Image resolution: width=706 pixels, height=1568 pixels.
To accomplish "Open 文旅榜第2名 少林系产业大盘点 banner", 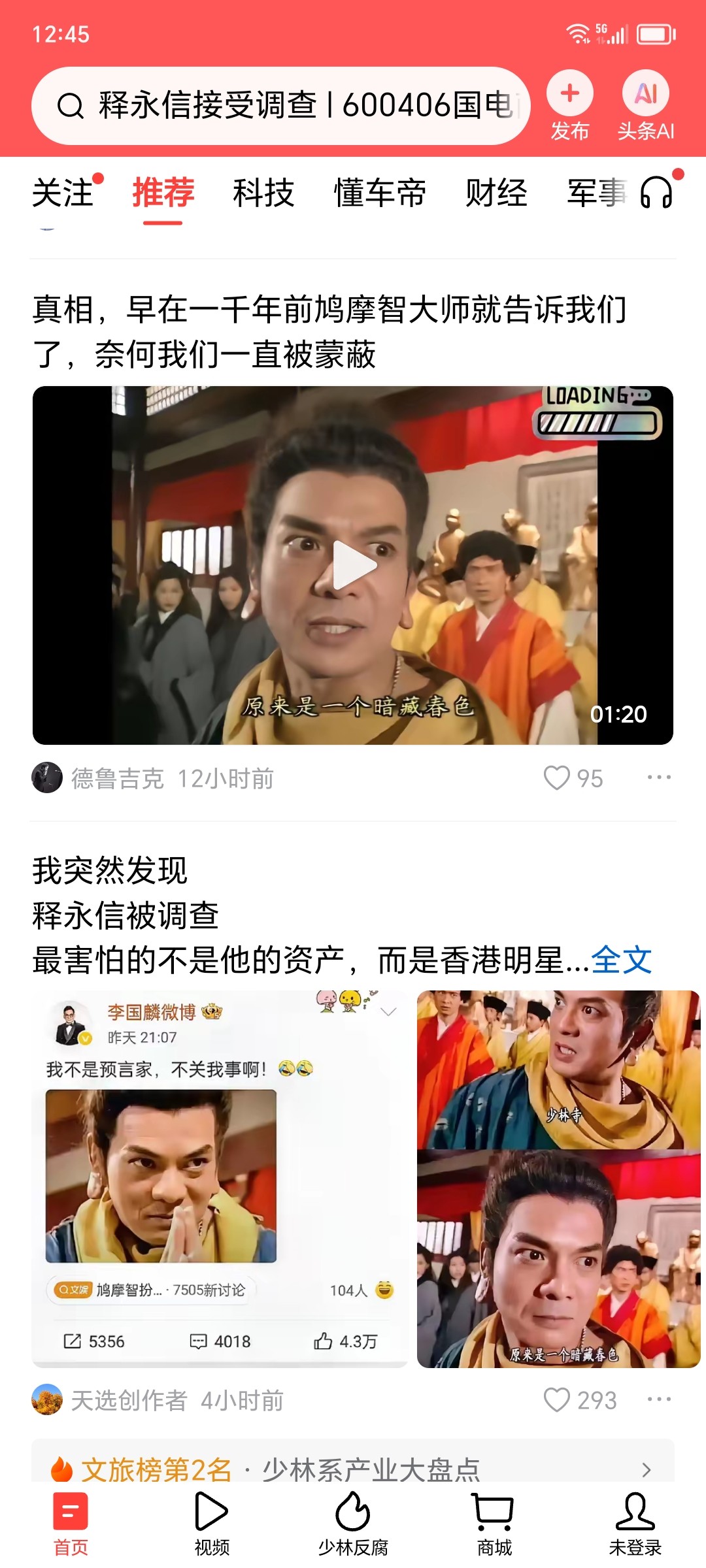I will (x=353, y=1469).
